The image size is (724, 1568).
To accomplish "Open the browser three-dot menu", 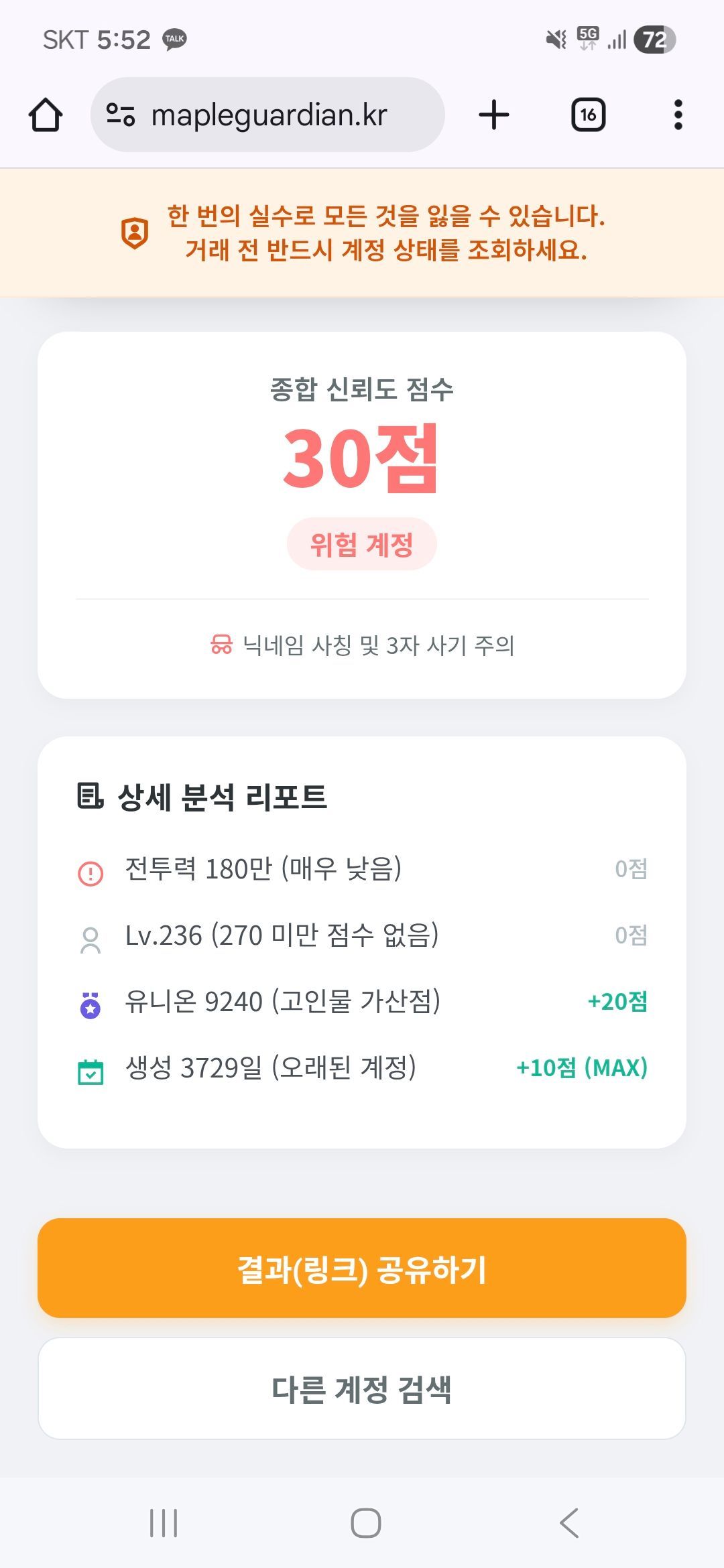I will (679, 113).
